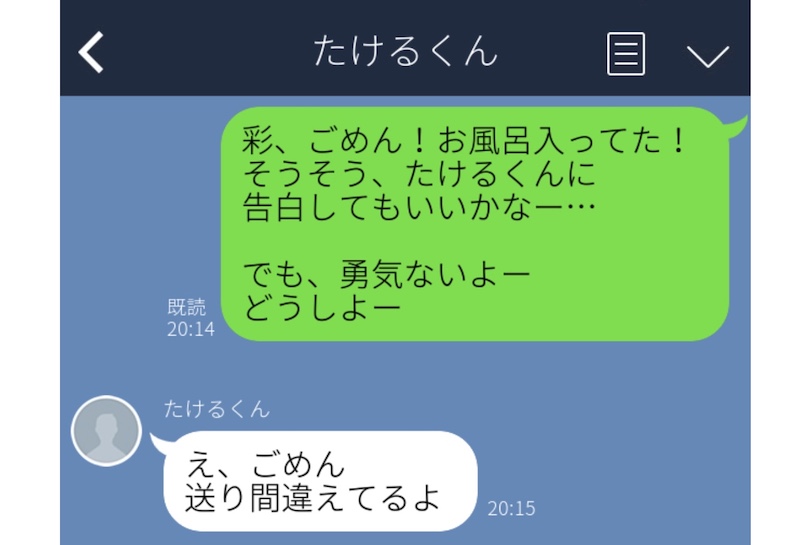Expand the chat menu chevron
The height and width of the screenshot is (545, 800).
pyautogui.click(x=708, y=55)
